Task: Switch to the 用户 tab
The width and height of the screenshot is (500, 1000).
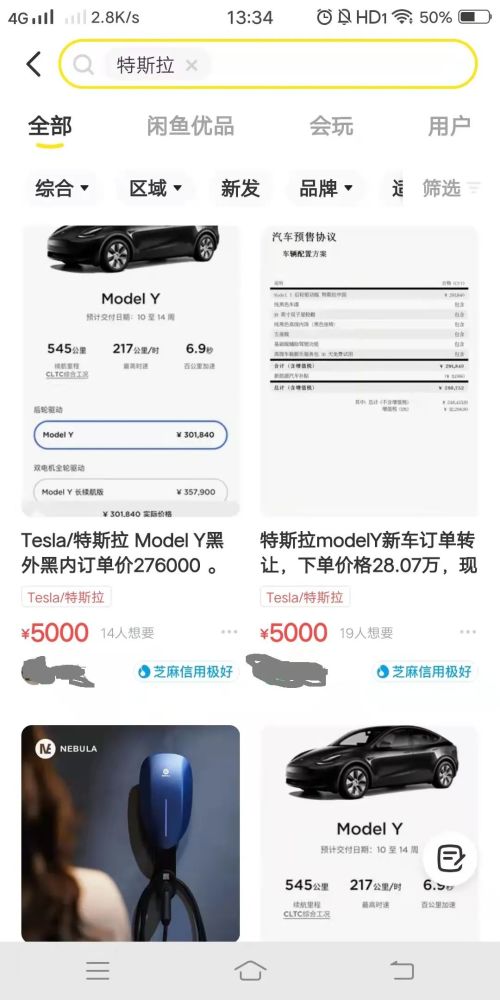Action: [449, 126]
